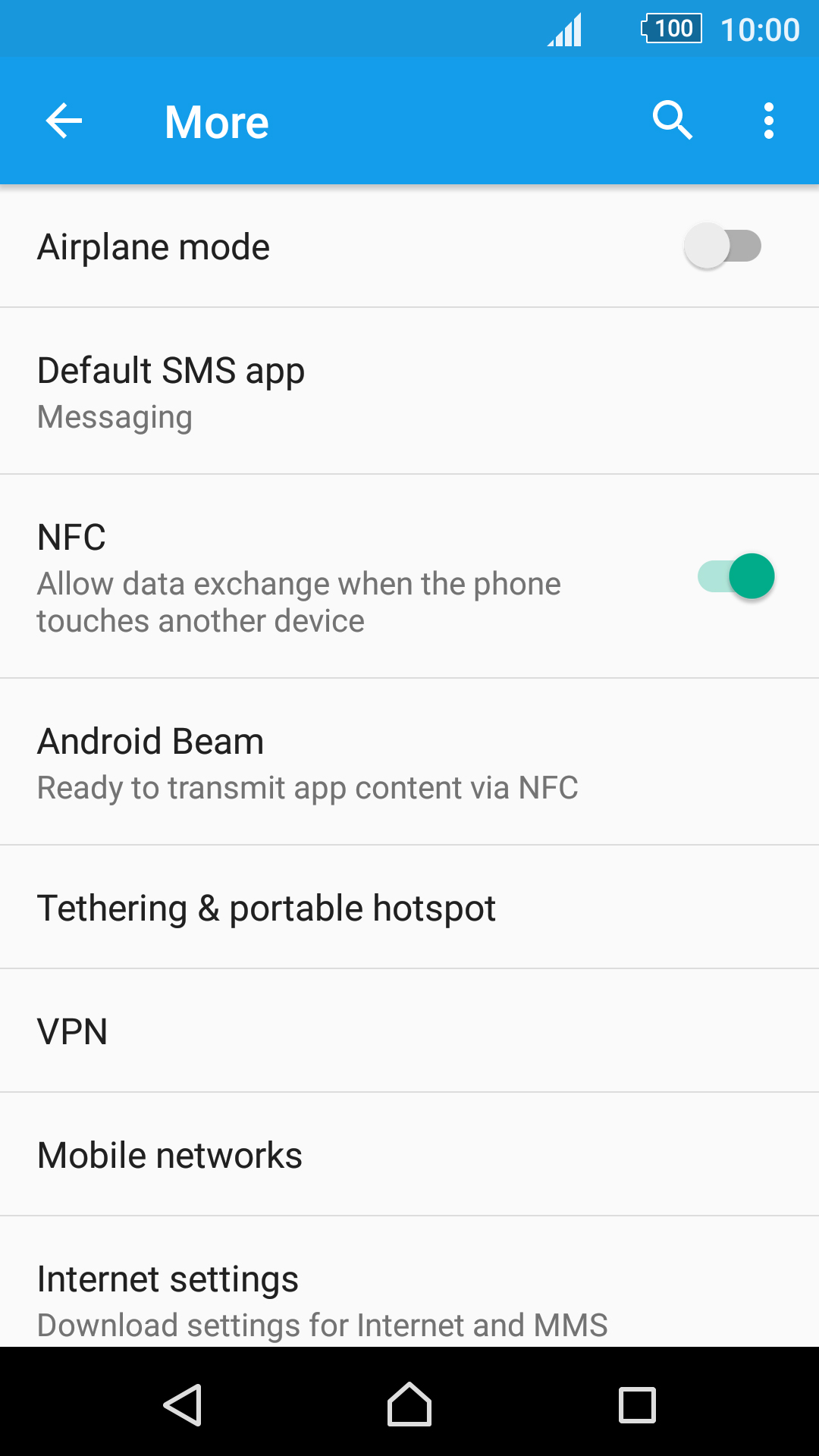Open Tethering & portable hotspot

point(409,908)
